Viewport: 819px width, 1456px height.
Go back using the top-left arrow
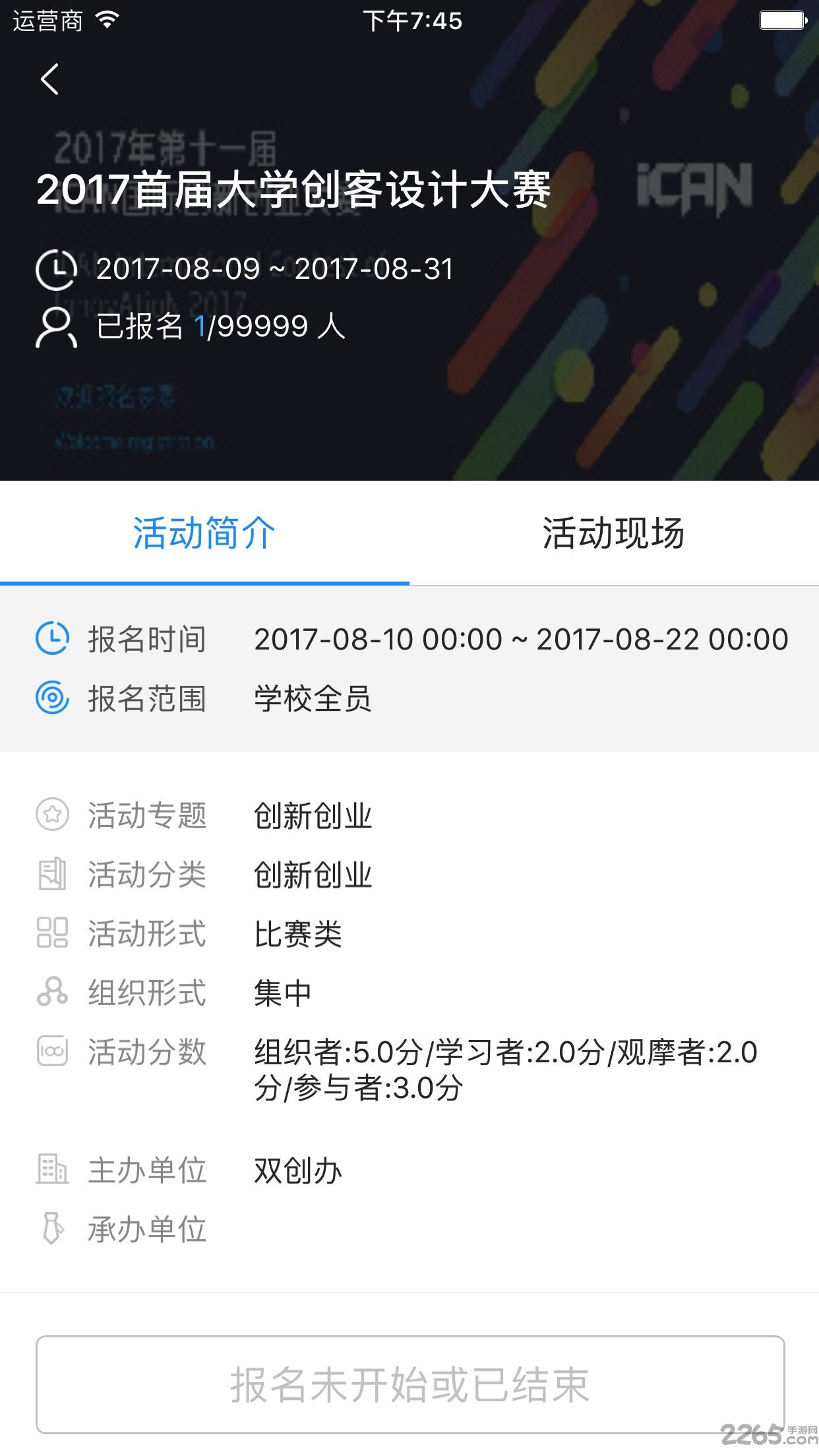[x=50, y=80]
